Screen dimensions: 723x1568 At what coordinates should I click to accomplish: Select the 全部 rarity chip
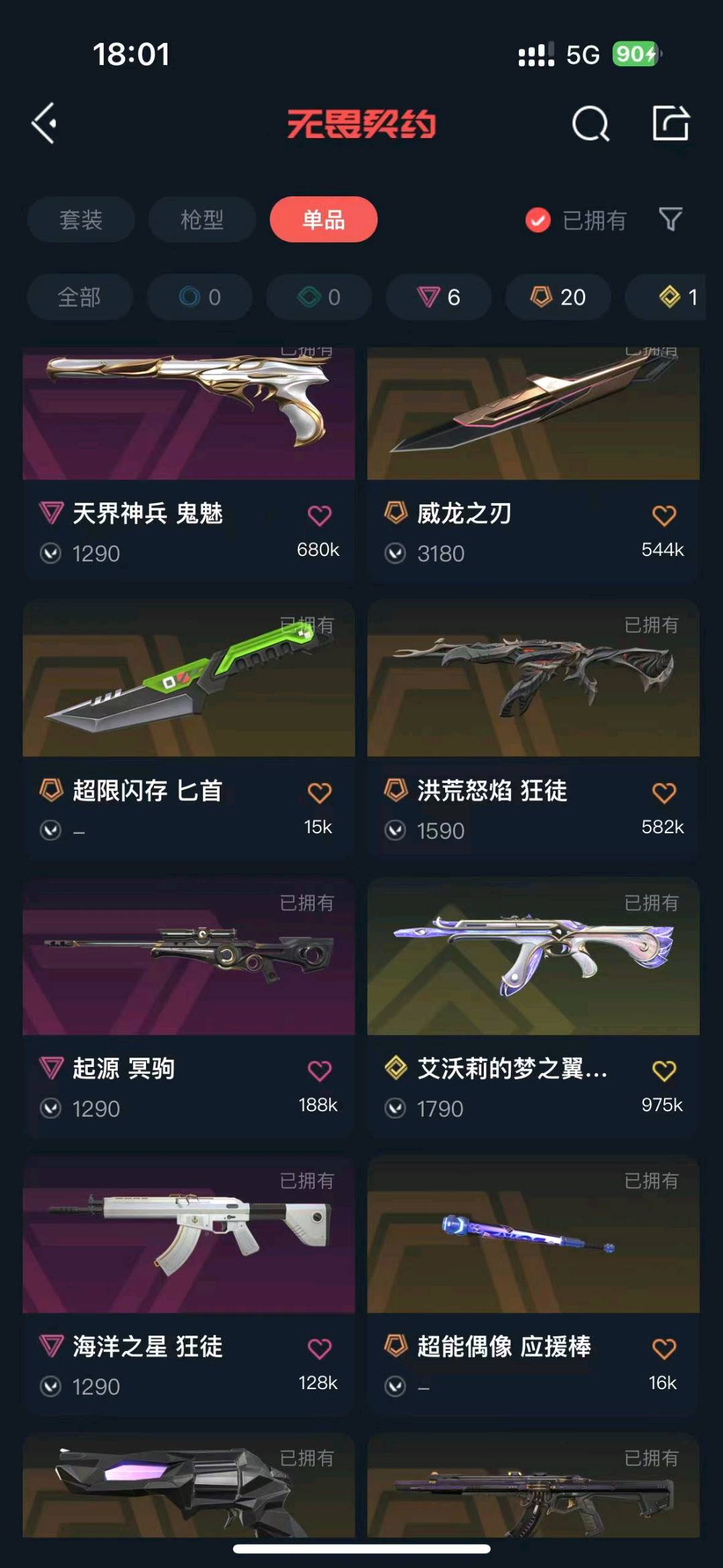tap(80, 297)
